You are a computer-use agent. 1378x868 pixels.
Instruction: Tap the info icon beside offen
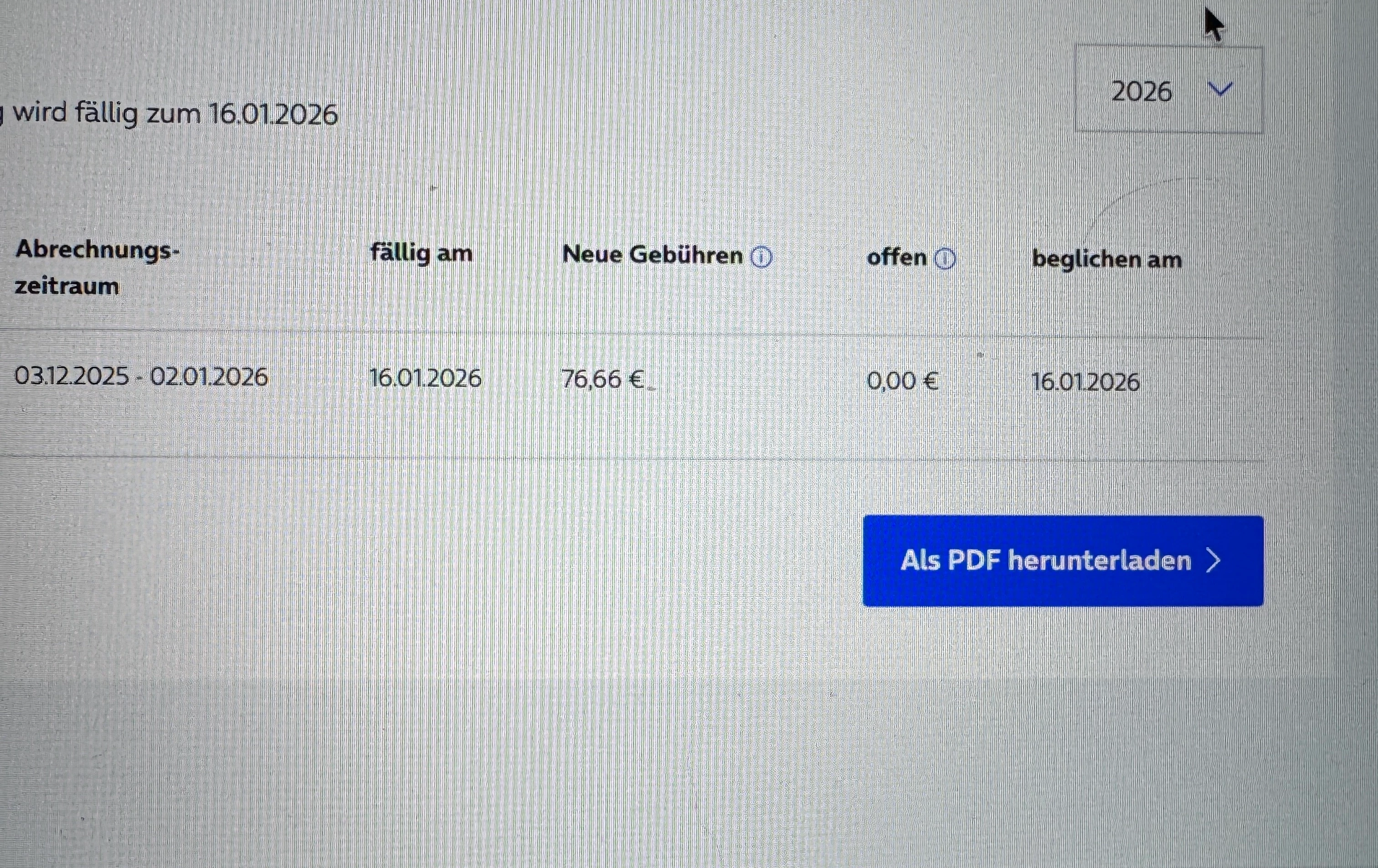(x=945, y=259)
